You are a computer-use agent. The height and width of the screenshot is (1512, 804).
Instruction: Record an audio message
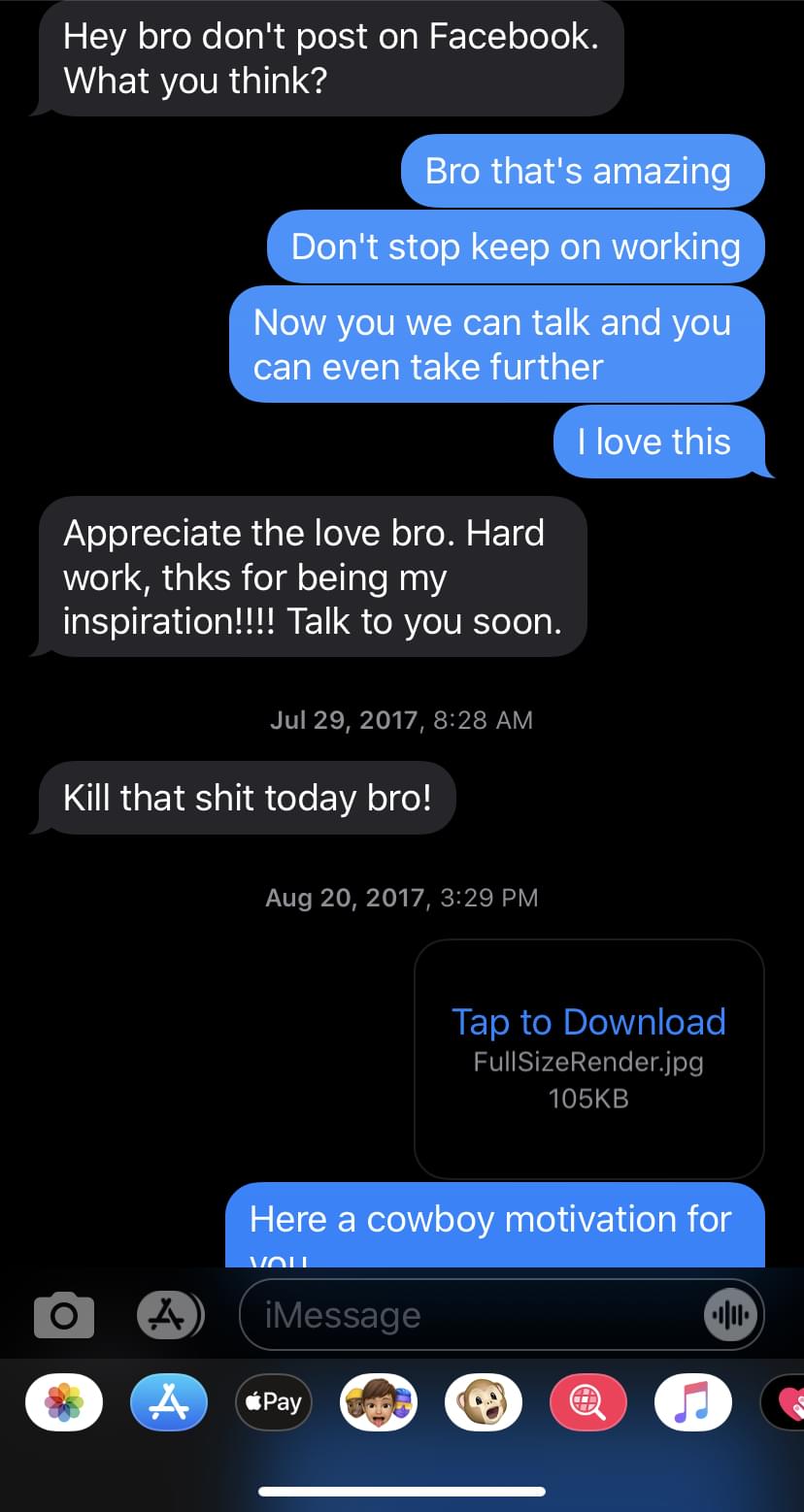coord(728,1315)
